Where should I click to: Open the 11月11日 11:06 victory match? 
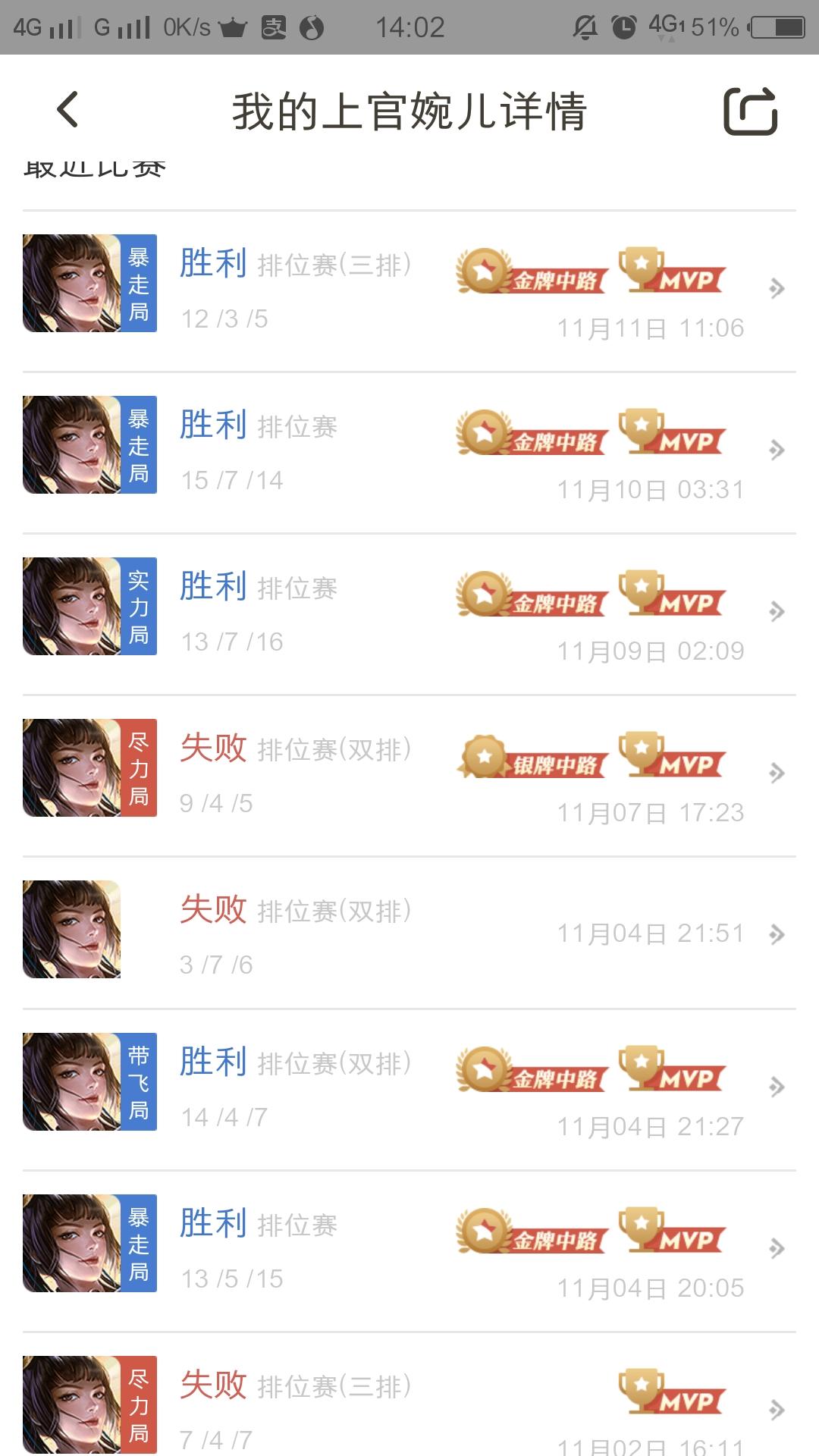coord(409,291)
